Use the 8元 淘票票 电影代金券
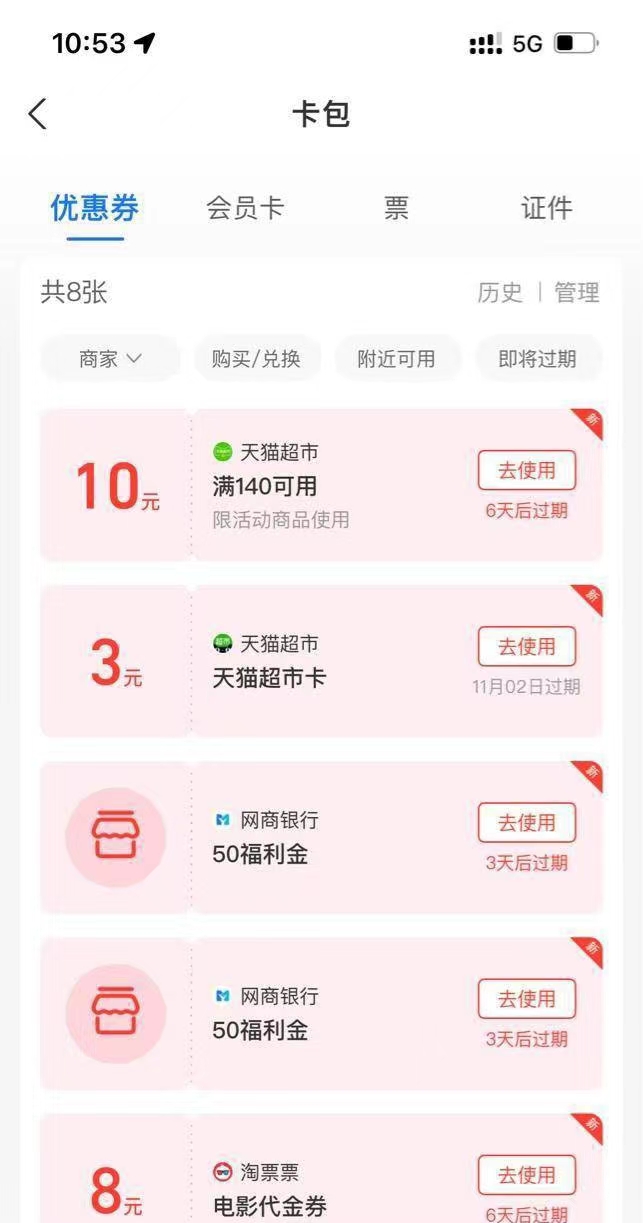This screenshot has height=1223, width=643. 527,1174
